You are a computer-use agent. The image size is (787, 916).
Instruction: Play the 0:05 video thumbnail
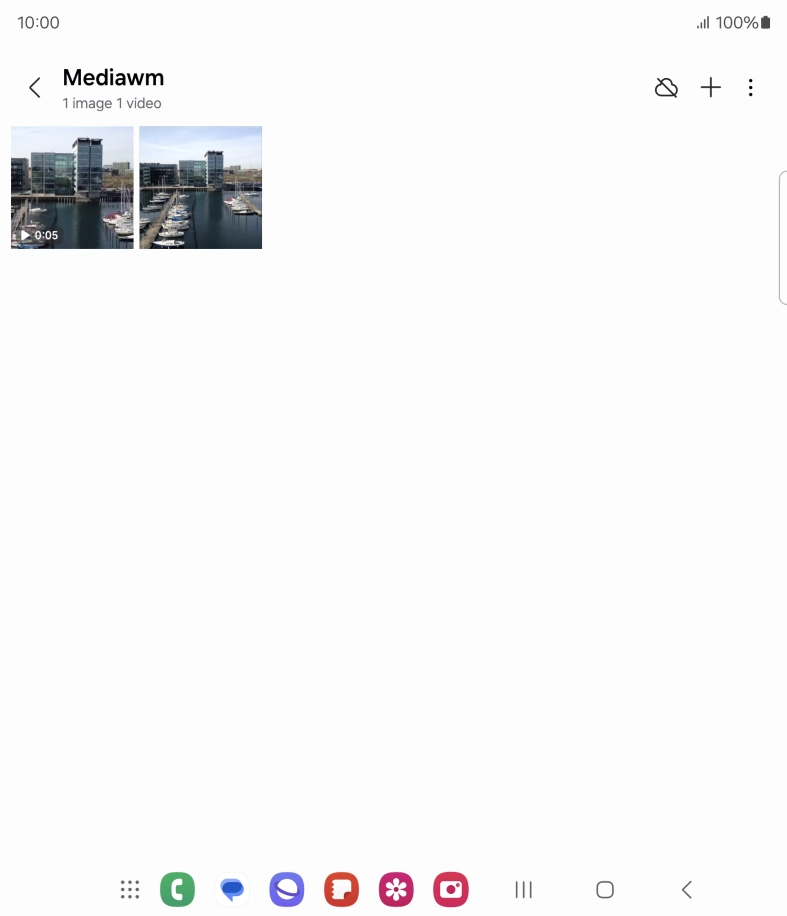tap(71, 187)
